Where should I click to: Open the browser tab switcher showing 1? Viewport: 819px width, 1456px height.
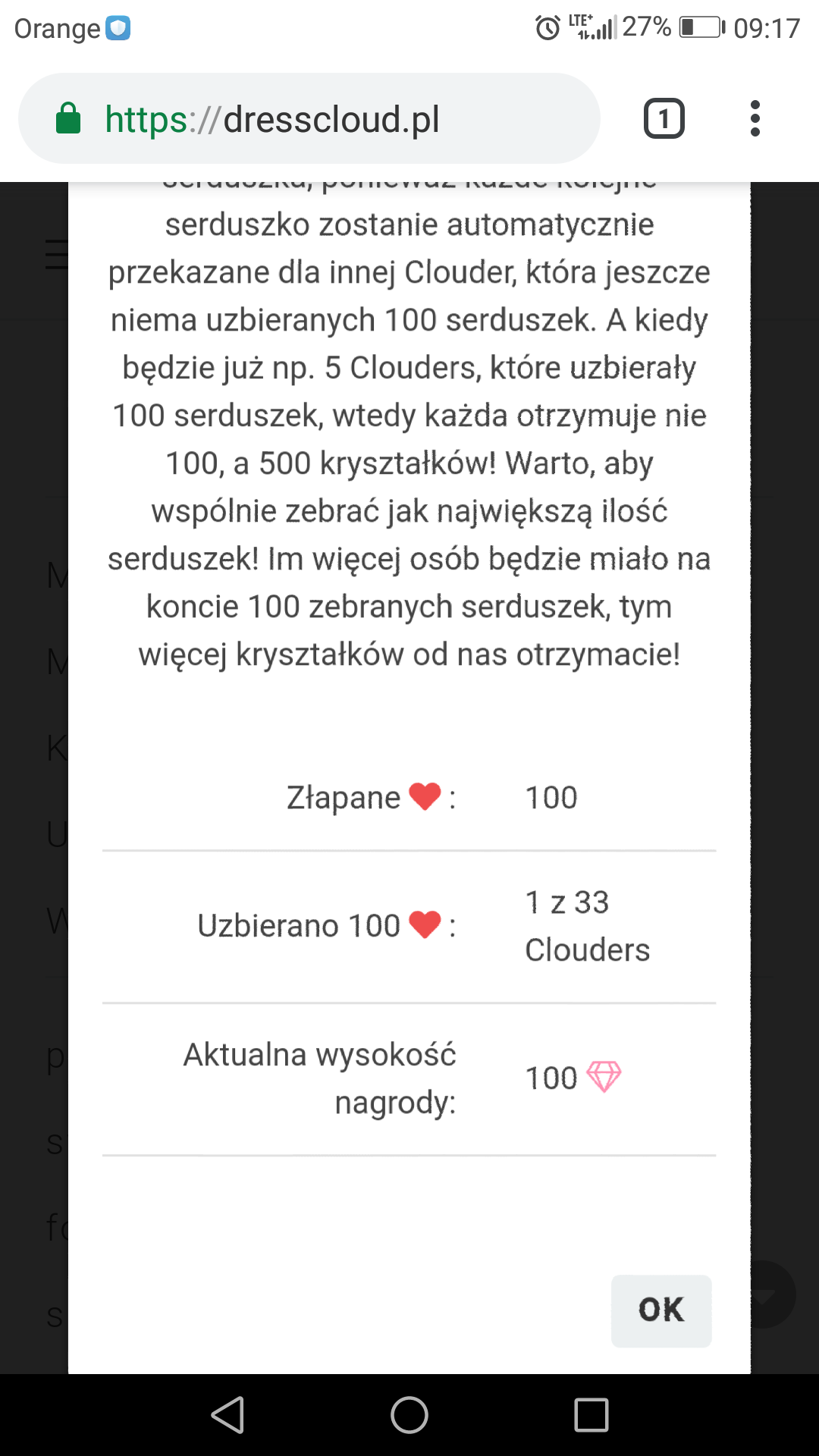663,118
